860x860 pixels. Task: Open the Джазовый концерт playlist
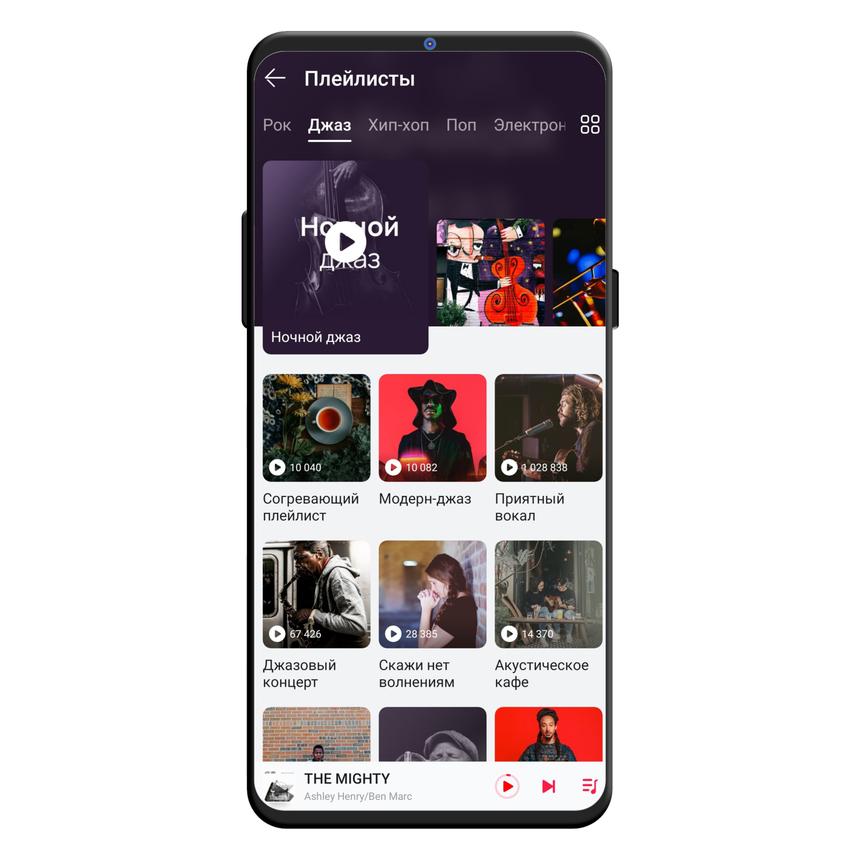click(316, 594)
